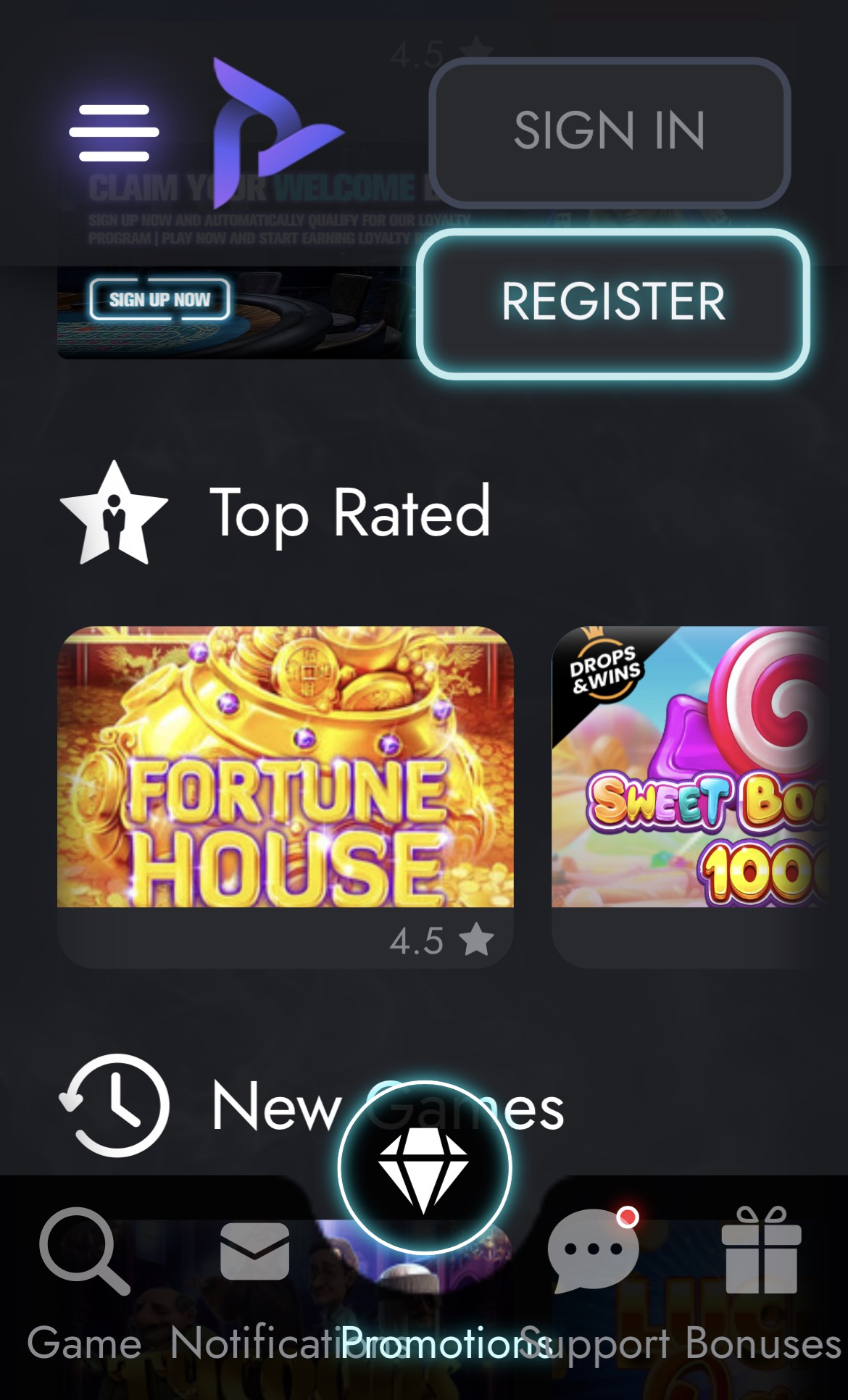Tap the REGISTER button

pos(612,303)
